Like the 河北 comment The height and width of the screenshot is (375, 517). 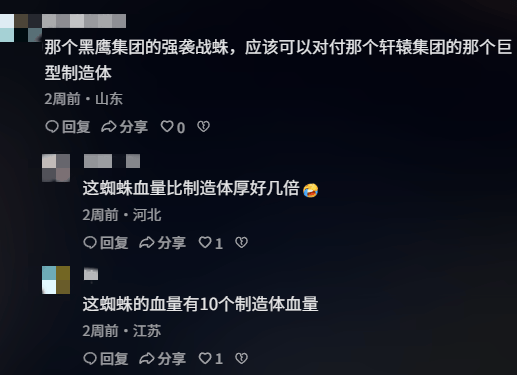pos(211,243)
